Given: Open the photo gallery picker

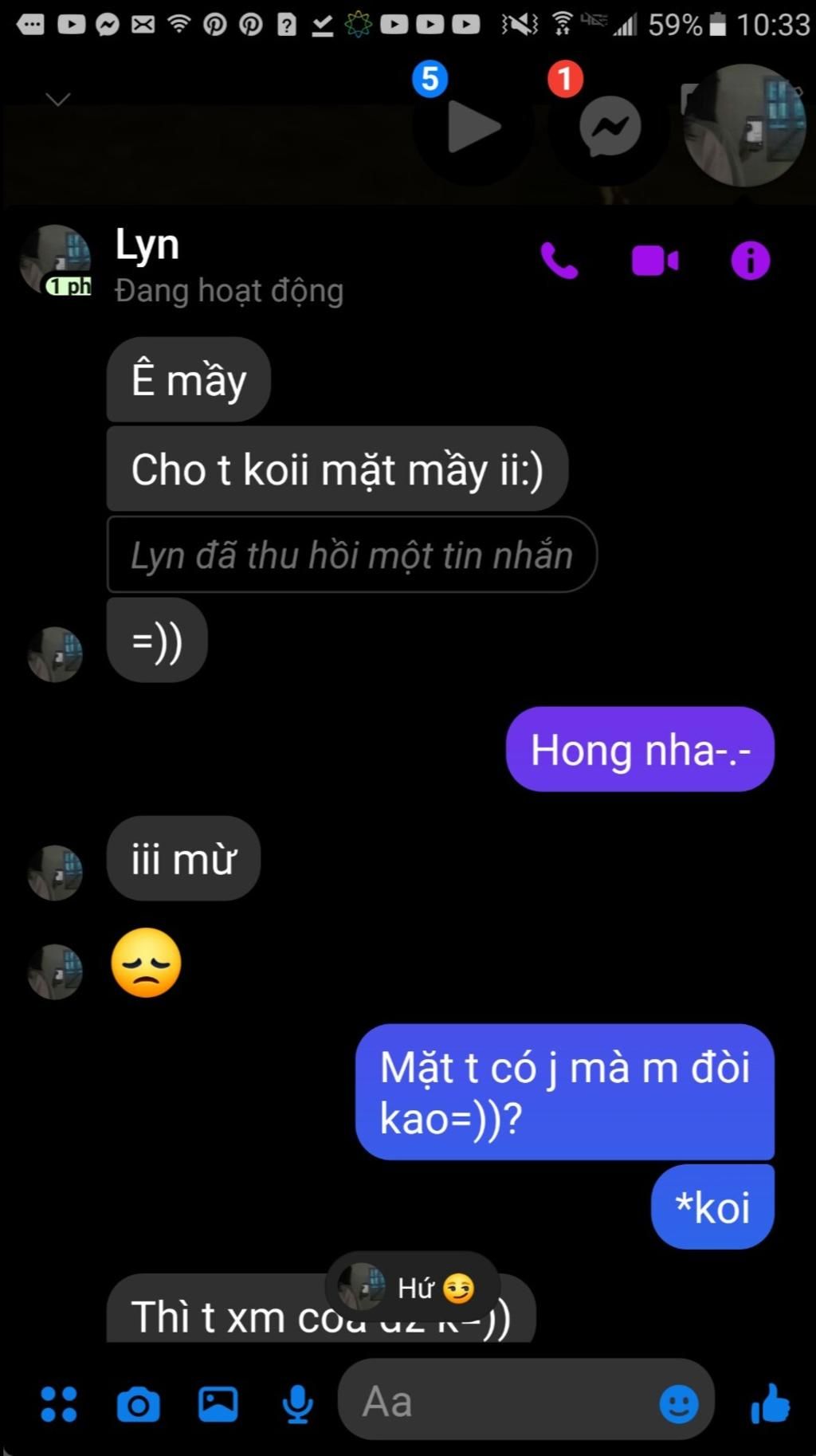Looking at the screenshot, I should (x=218, y=1404).
